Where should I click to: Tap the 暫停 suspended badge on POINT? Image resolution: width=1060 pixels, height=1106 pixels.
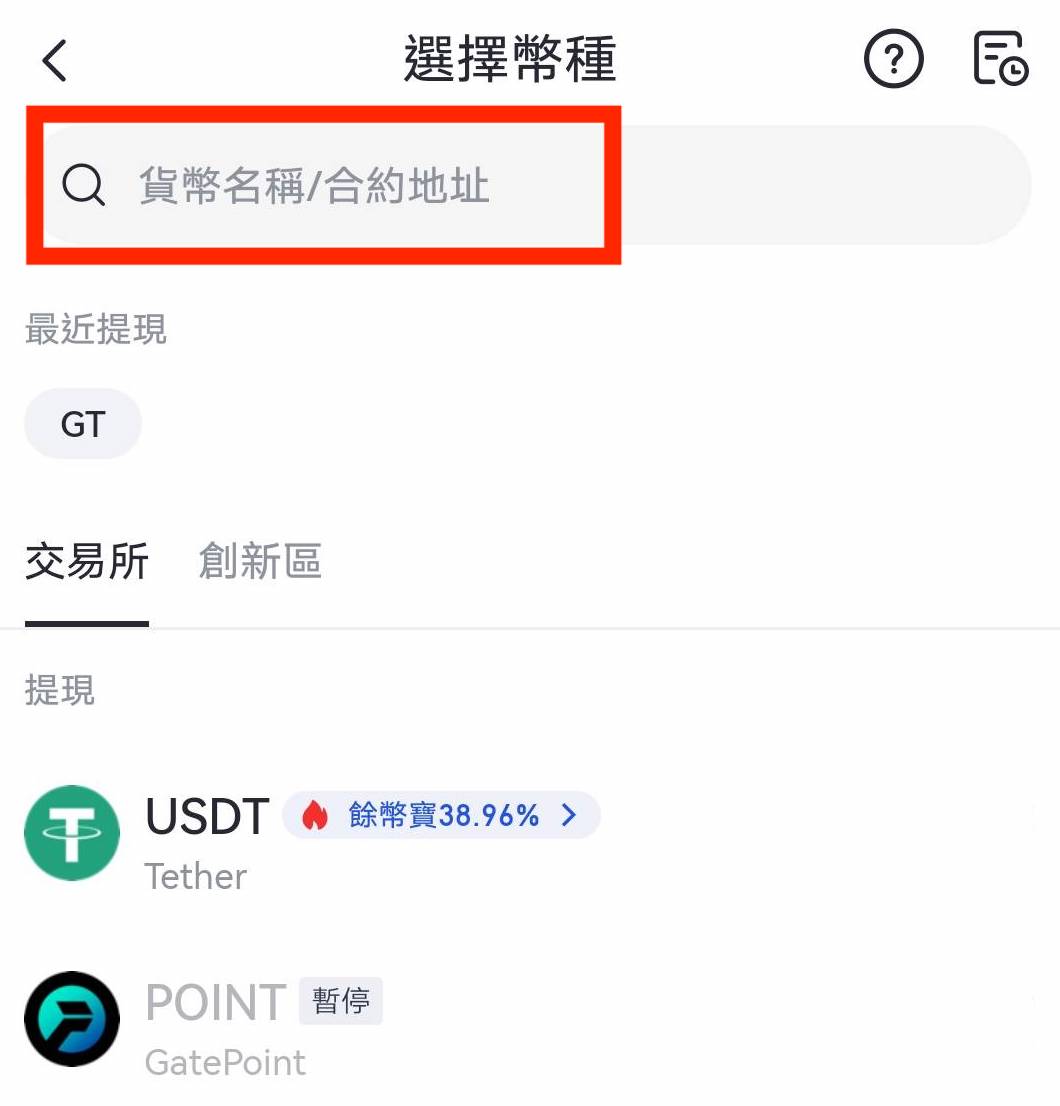tap(341, 1000)
